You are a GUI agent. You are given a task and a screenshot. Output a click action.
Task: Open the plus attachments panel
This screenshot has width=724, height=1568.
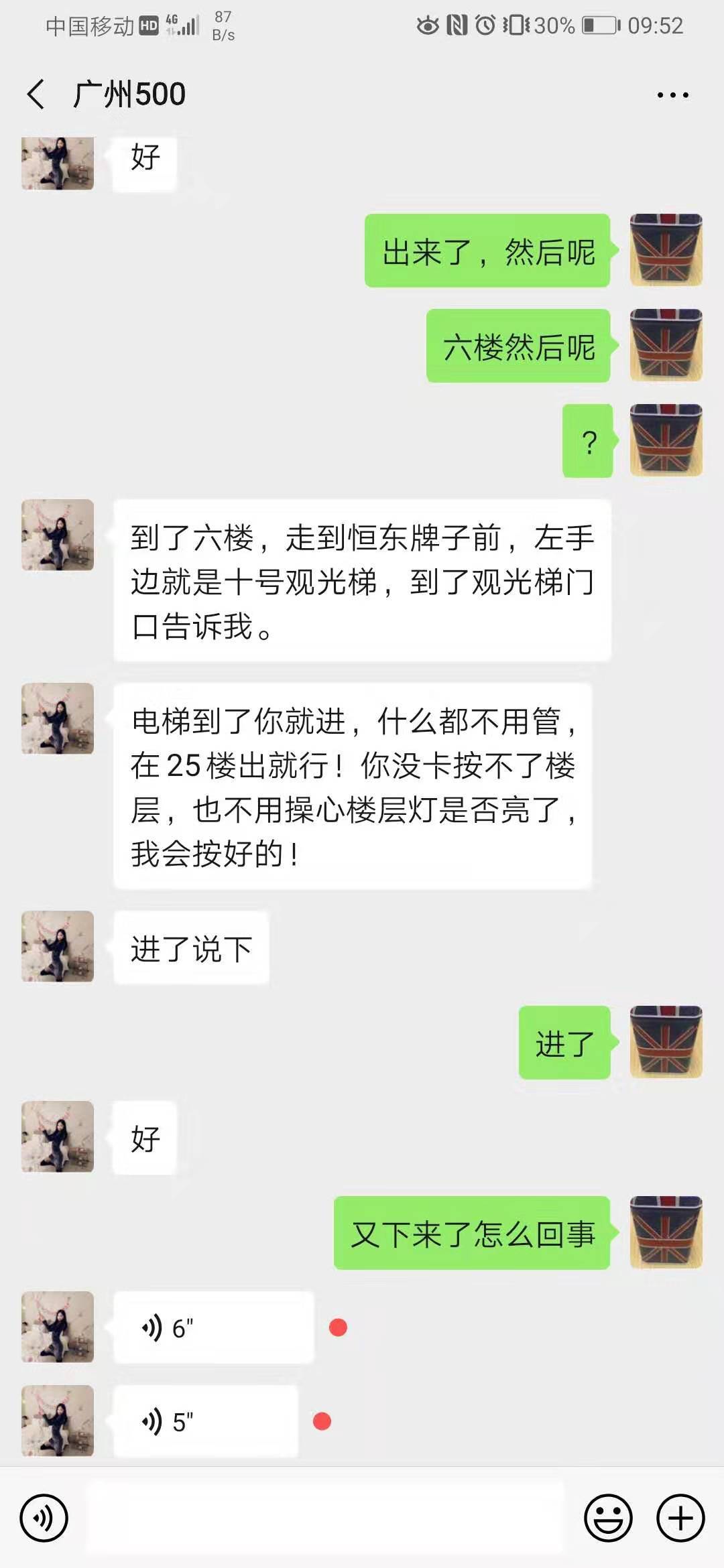680,1518
